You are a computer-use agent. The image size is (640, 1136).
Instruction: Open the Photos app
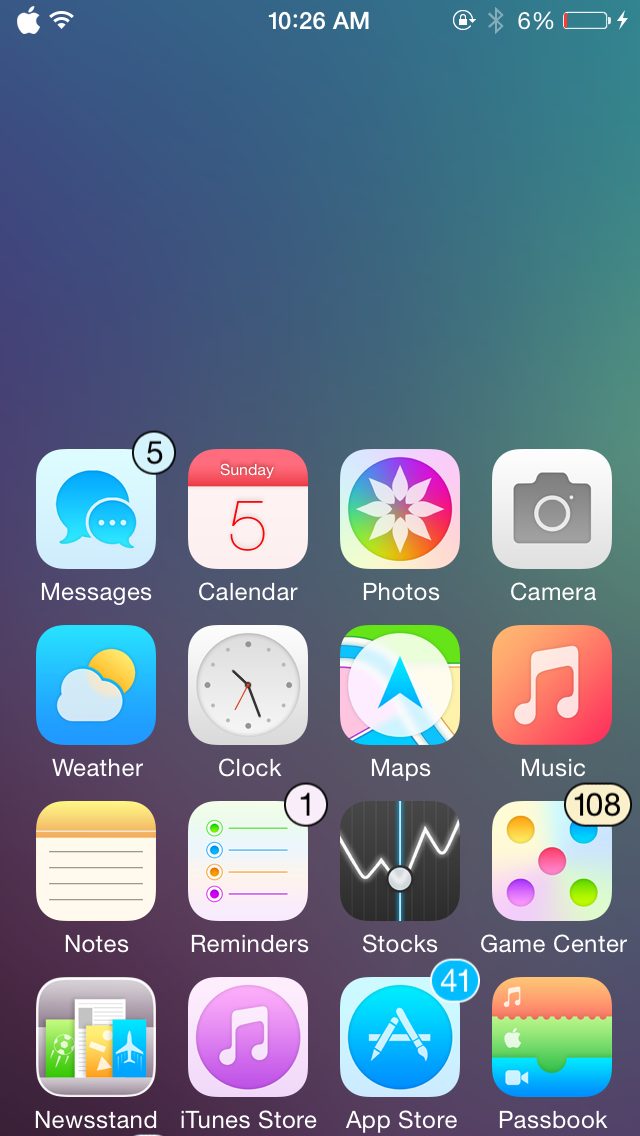[400, 509]
